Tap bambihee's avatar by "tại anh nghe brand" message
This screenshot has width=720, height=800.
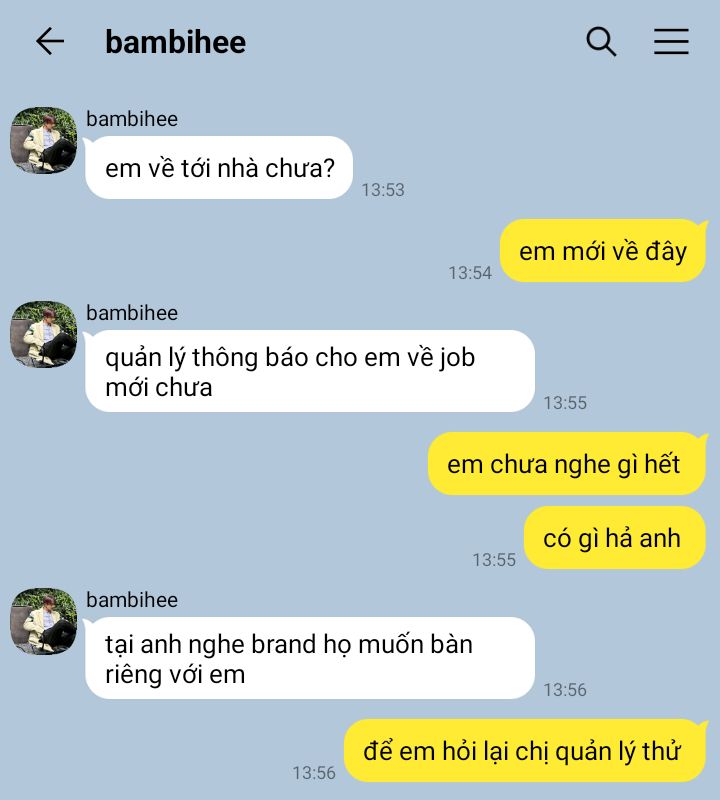44,621
